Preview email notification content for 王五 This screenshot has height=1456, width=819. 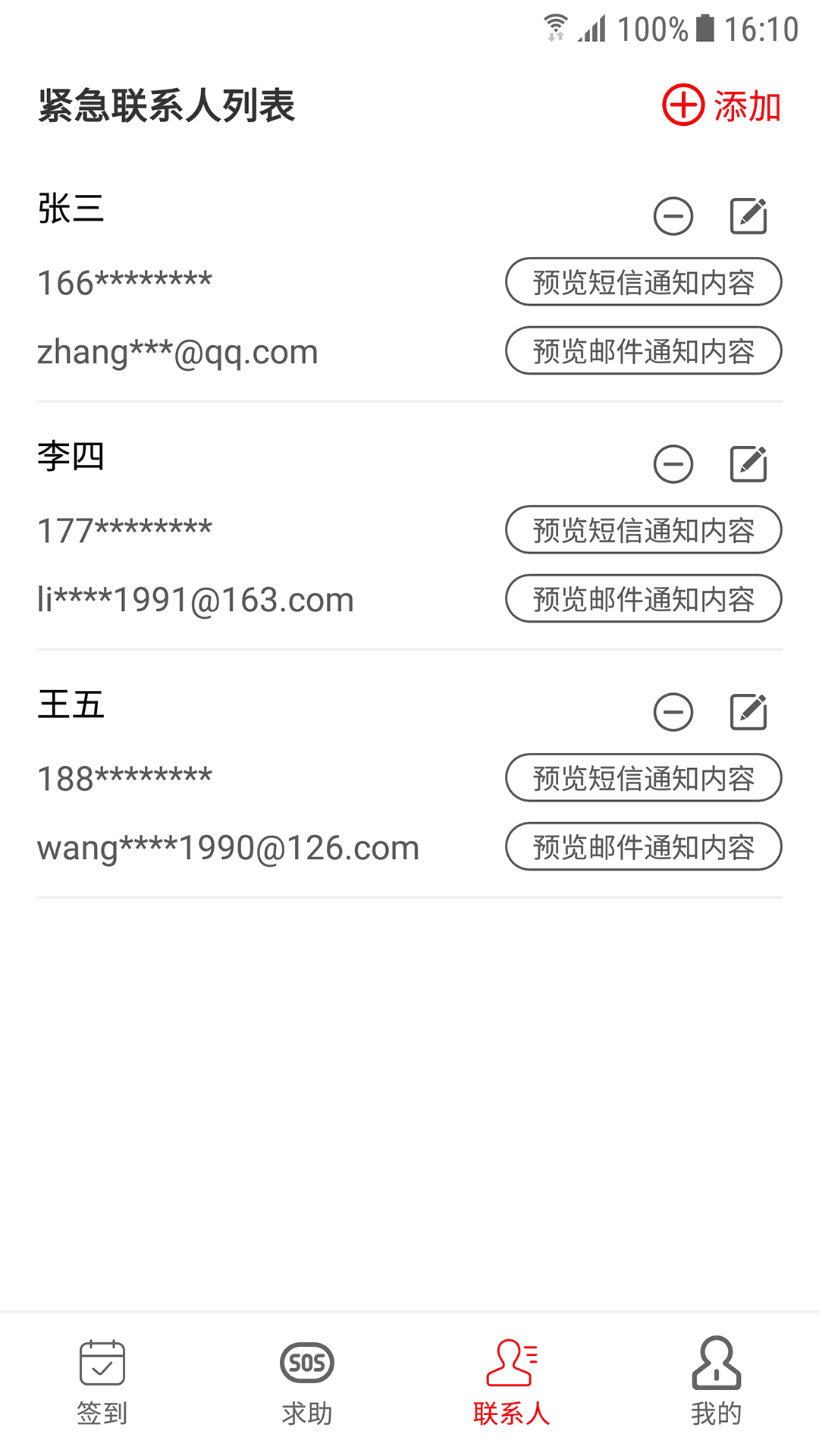point(643,847)
